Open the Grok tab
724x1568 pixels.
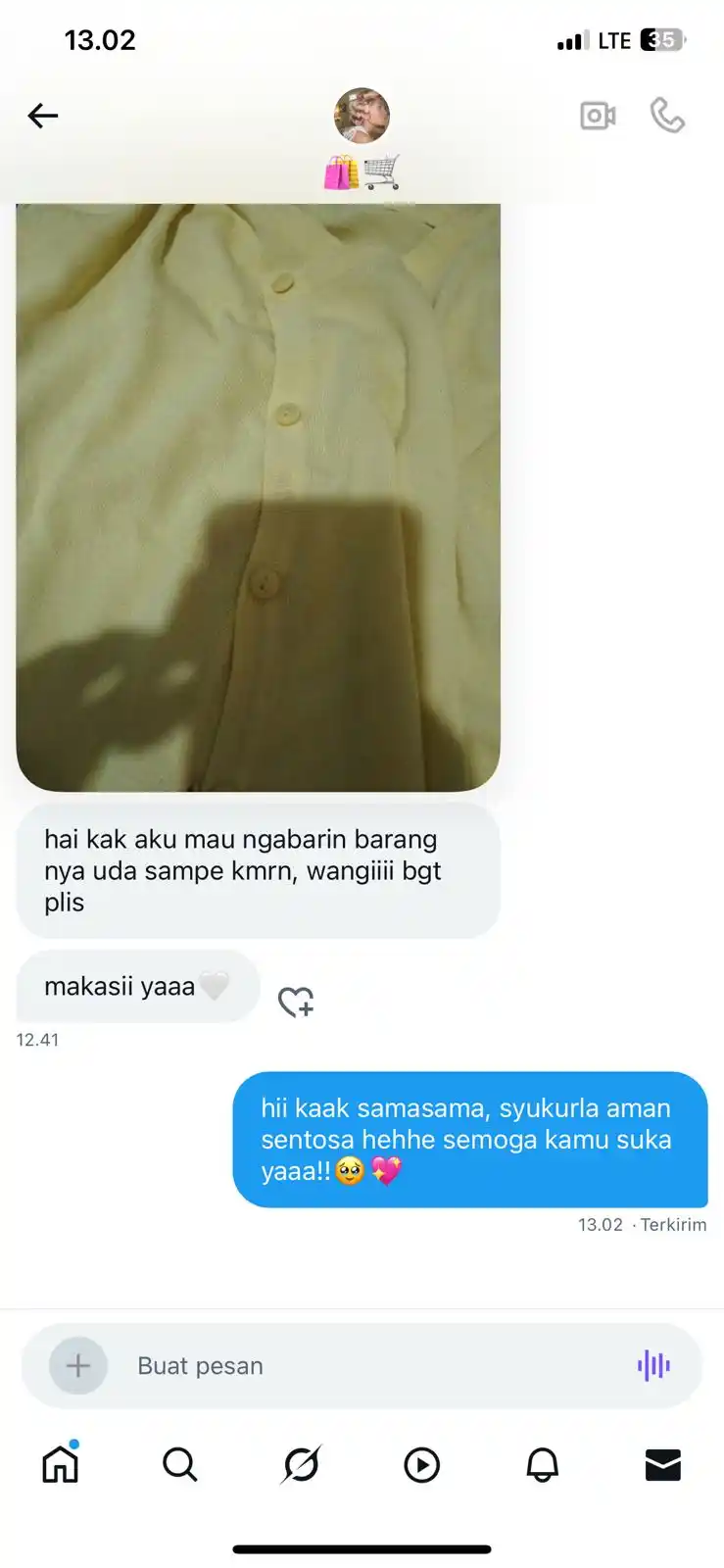click(301, 1464)
